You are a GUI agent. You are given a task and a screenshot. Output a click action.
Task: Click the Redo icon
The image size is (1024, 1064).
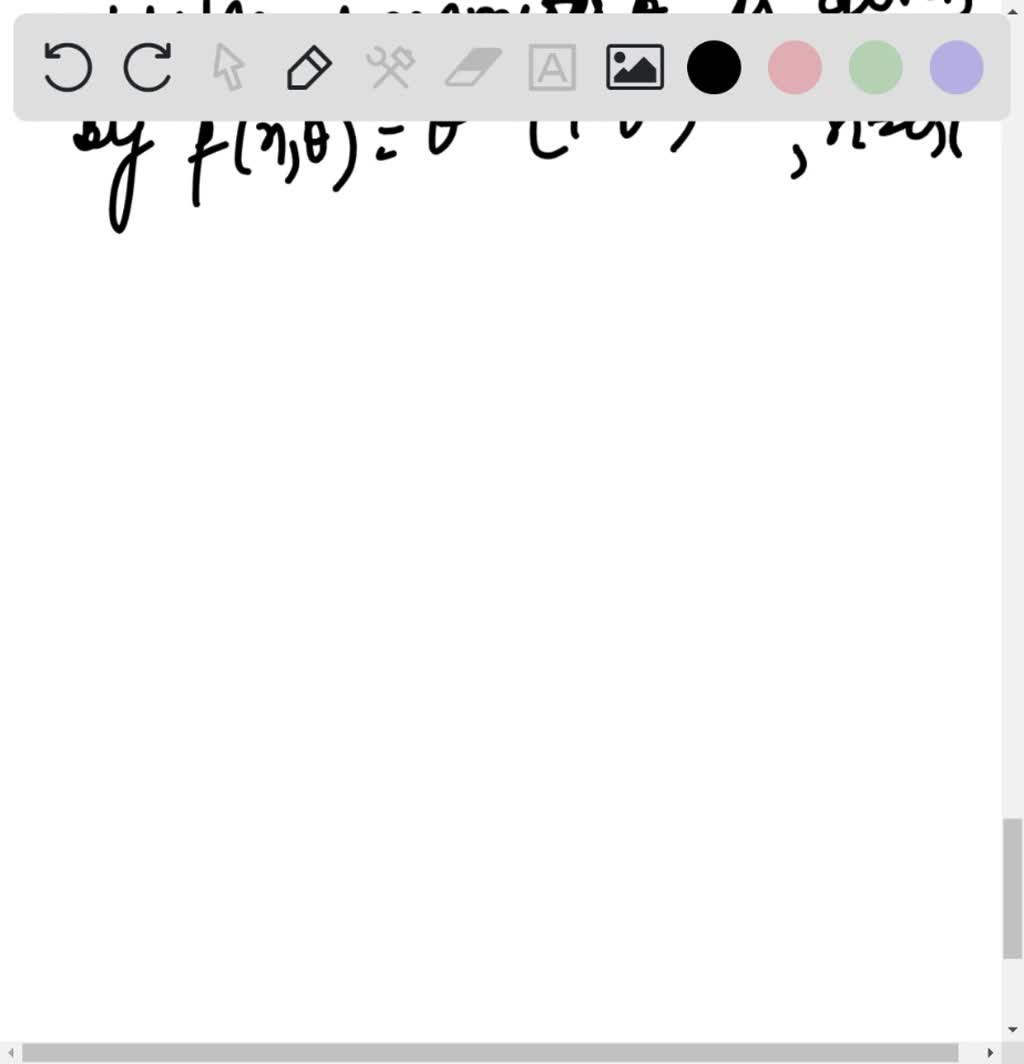click(147, 68)
